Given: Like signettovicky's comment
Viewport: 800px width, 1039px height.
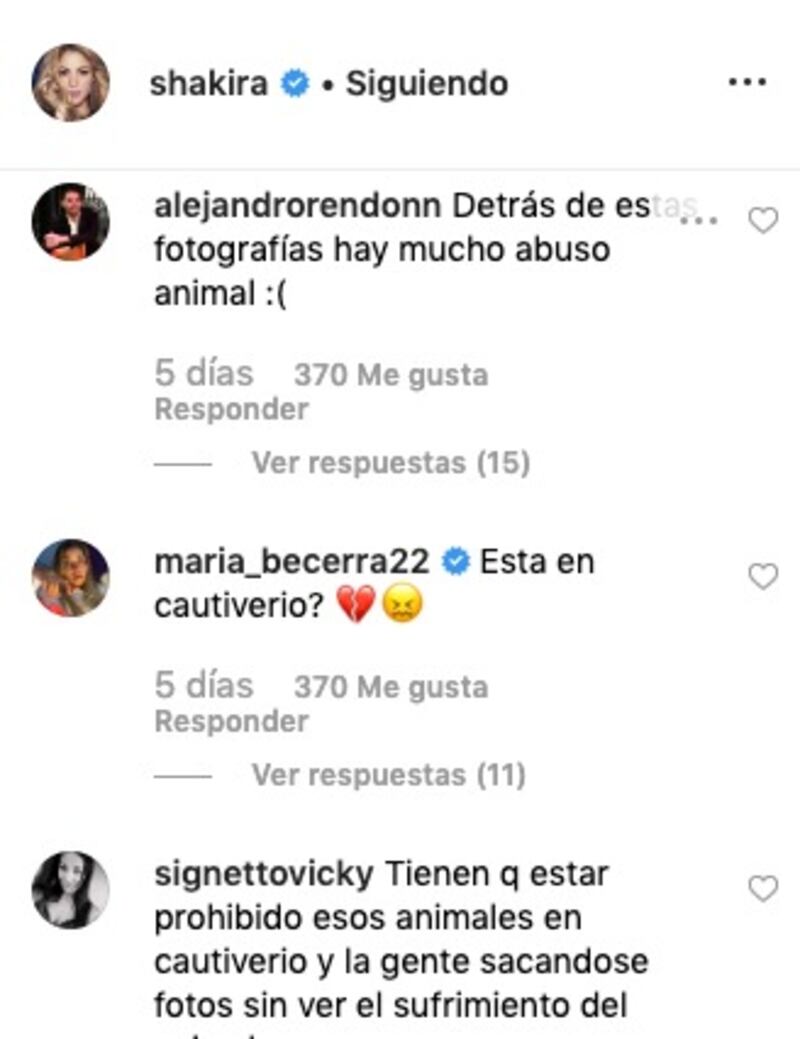Looking at the screenshot, I should pyautogui.click(x=763, y=889).
